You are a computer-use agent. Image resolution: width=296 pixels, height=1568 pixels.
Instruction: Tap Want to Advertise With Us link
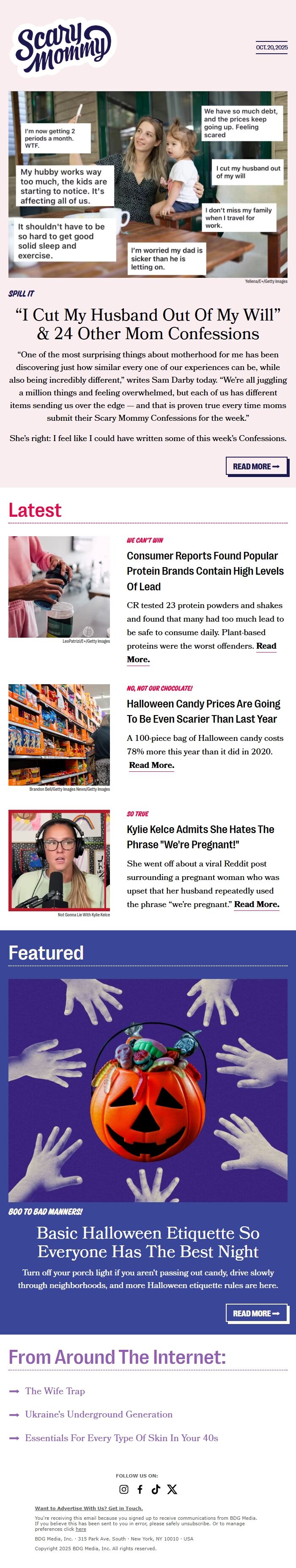pyautogui.click(x=89, y=1508)
